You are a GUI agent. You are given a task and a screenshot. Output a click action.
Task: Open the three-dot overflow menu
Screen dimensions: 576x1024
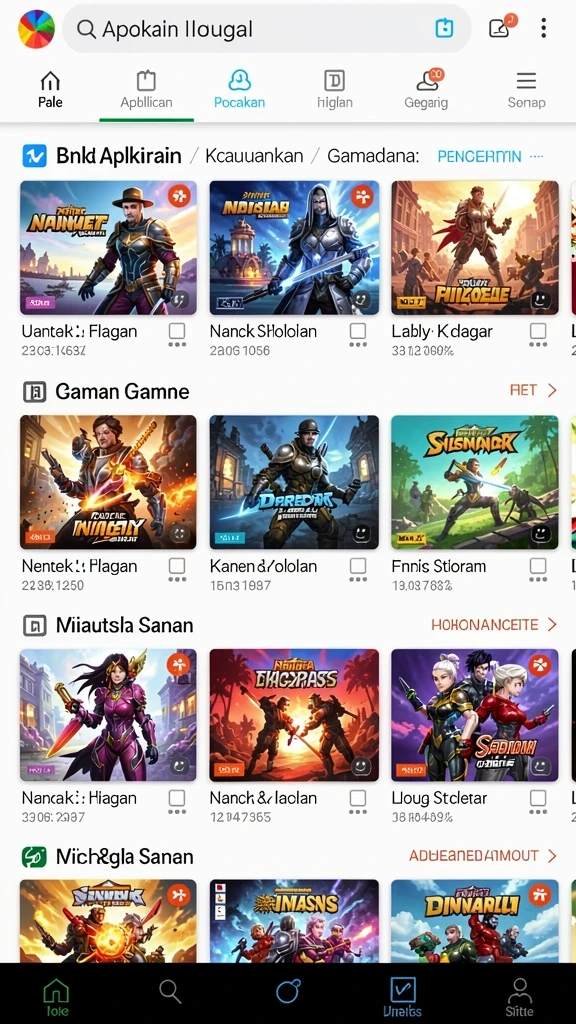pos(543,28)
